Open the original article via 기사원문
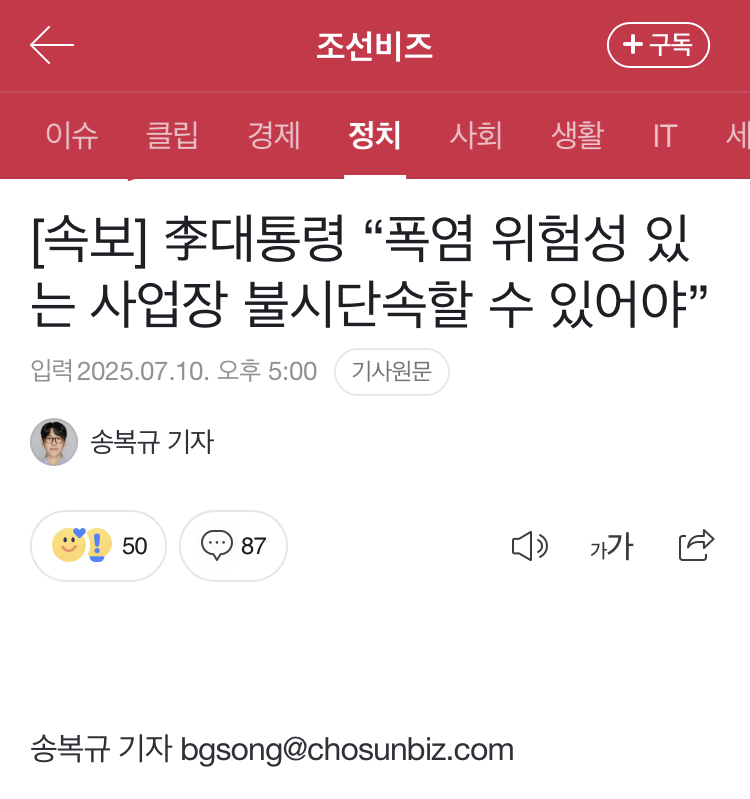750x799 pixels. pyautogui.click(x=391, y=372)
